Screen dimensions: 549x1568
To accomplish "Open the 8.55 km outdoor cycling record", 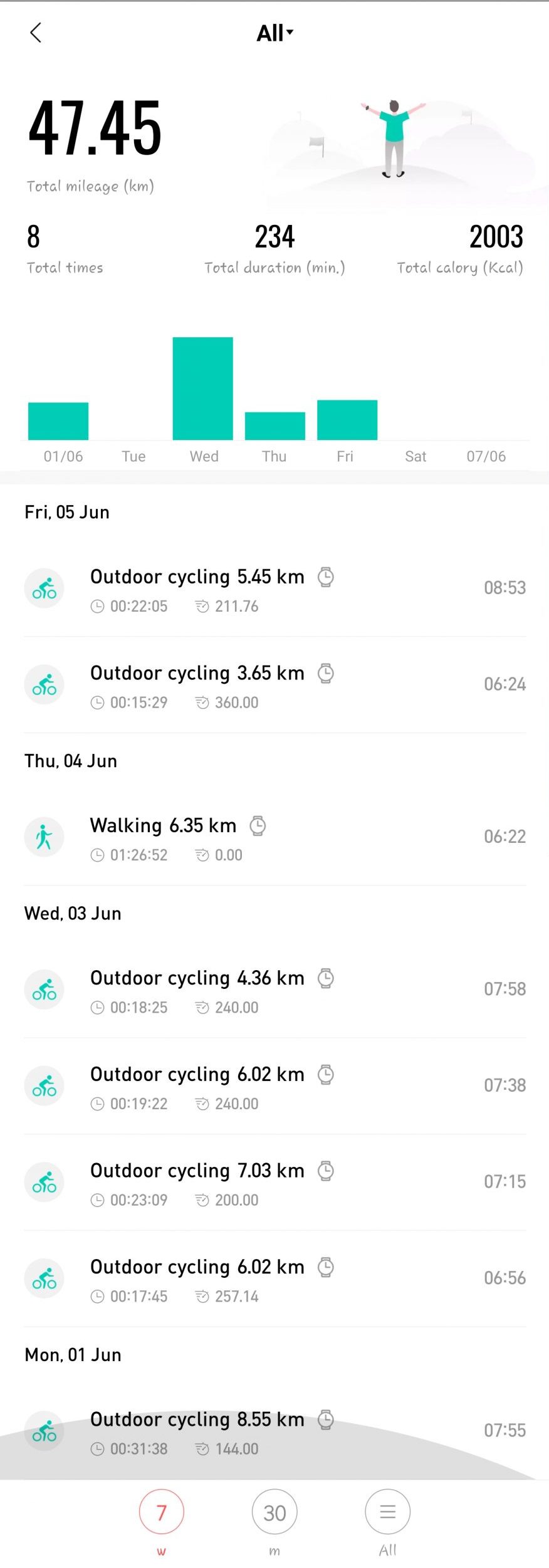I will pos(274,1432).
